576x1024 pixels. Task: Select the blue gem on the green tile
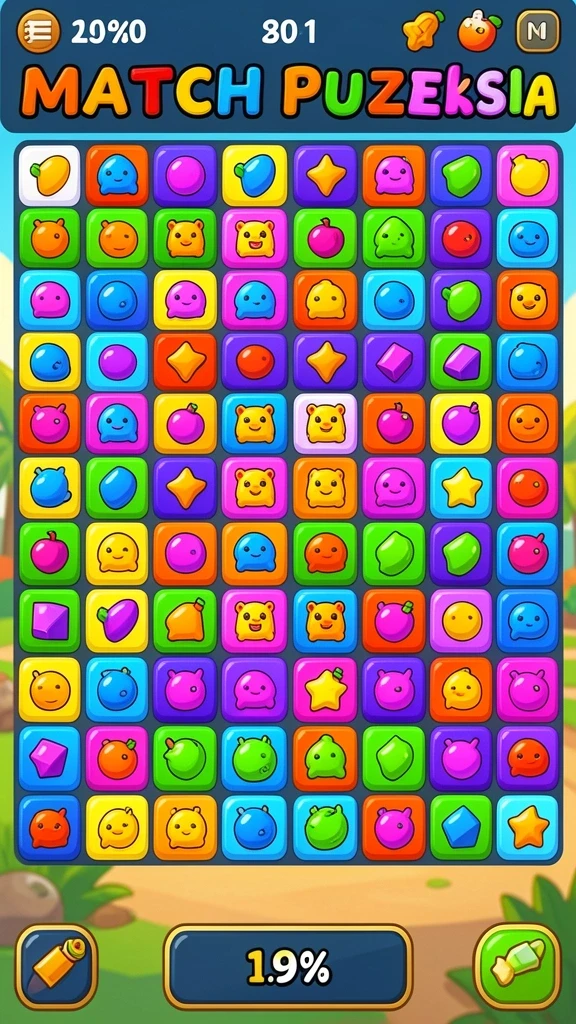tap(461, 827)
